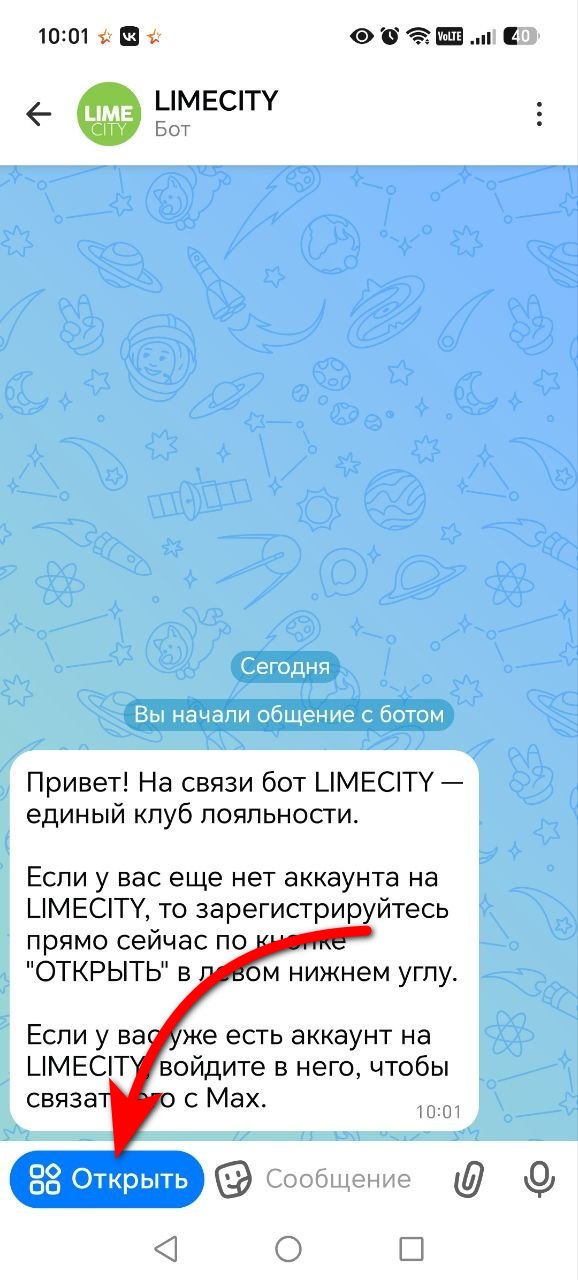This screenshot has height=1280, width=578.
Task: Tap the system home button
Action: pos(289,1247)
